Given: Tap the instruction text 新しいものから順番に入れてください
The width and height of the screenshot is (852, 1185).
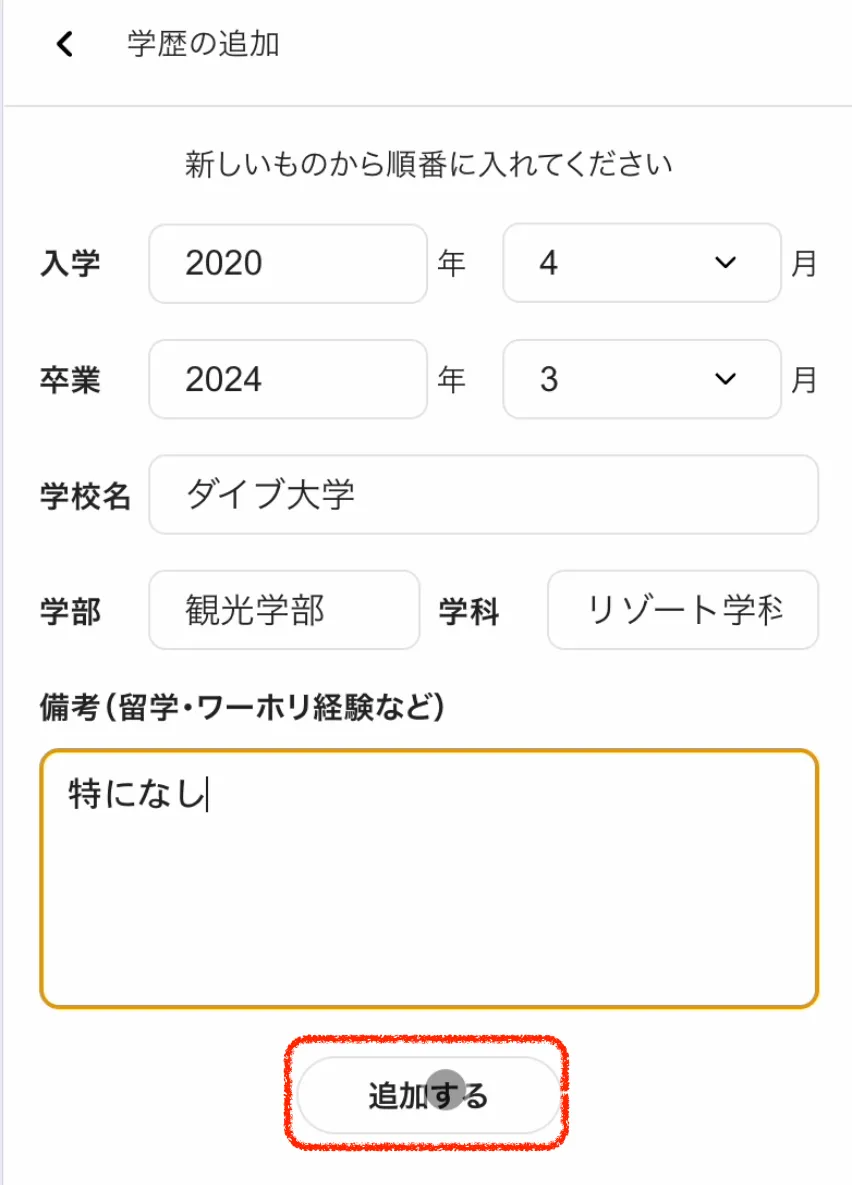Looking at the screenshot, I should (x=428, y=163).
